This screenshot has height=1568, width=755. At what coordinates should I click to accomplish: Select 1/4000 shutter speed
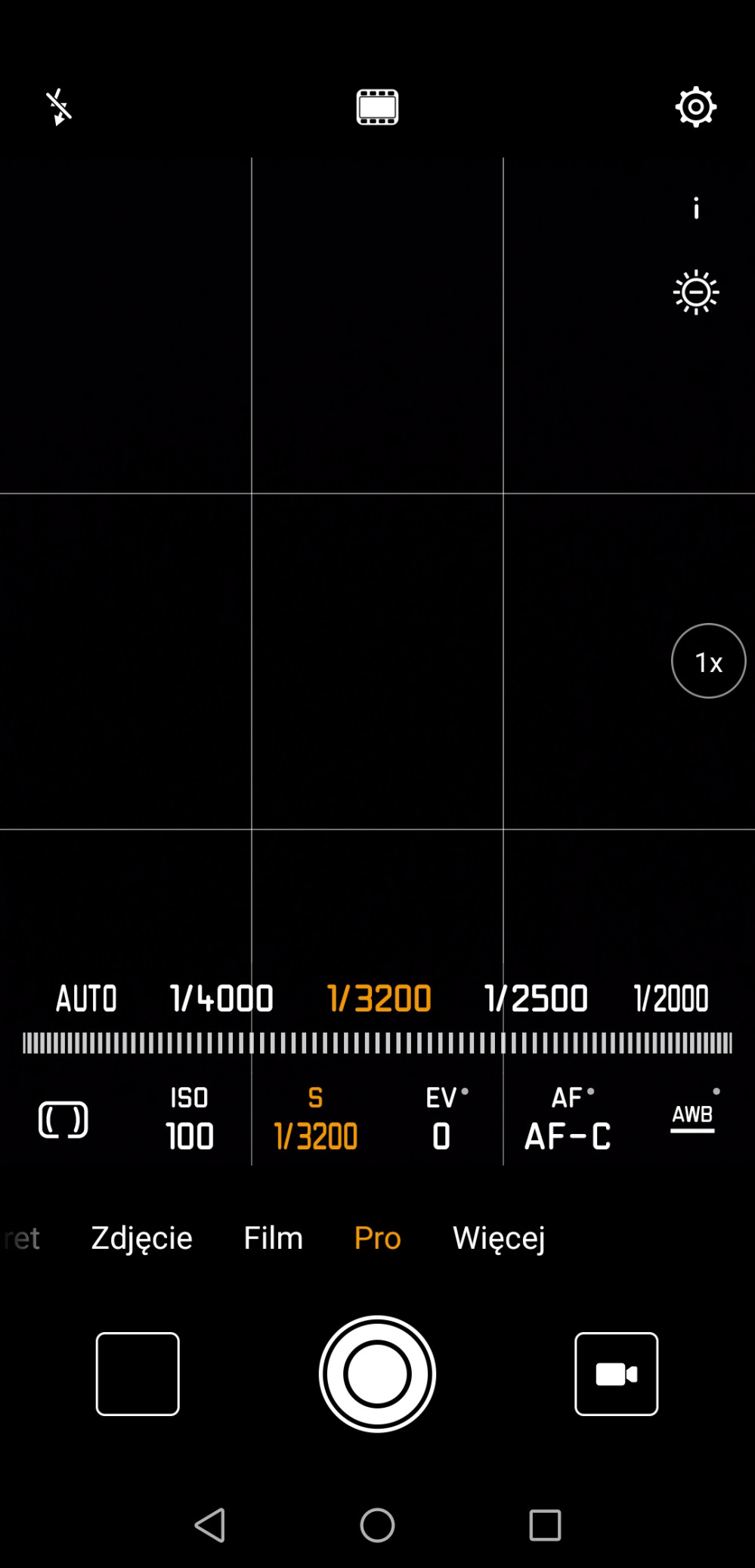pyautogui.click(x=221, y=999)
